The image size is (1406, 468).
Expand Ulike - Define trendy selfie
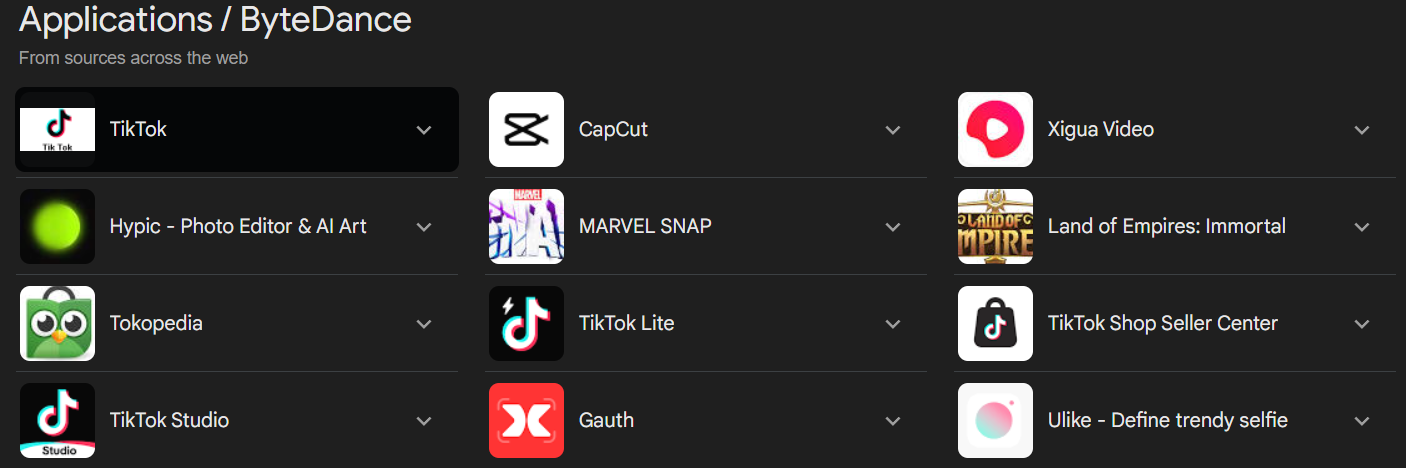click(1361, 421)
